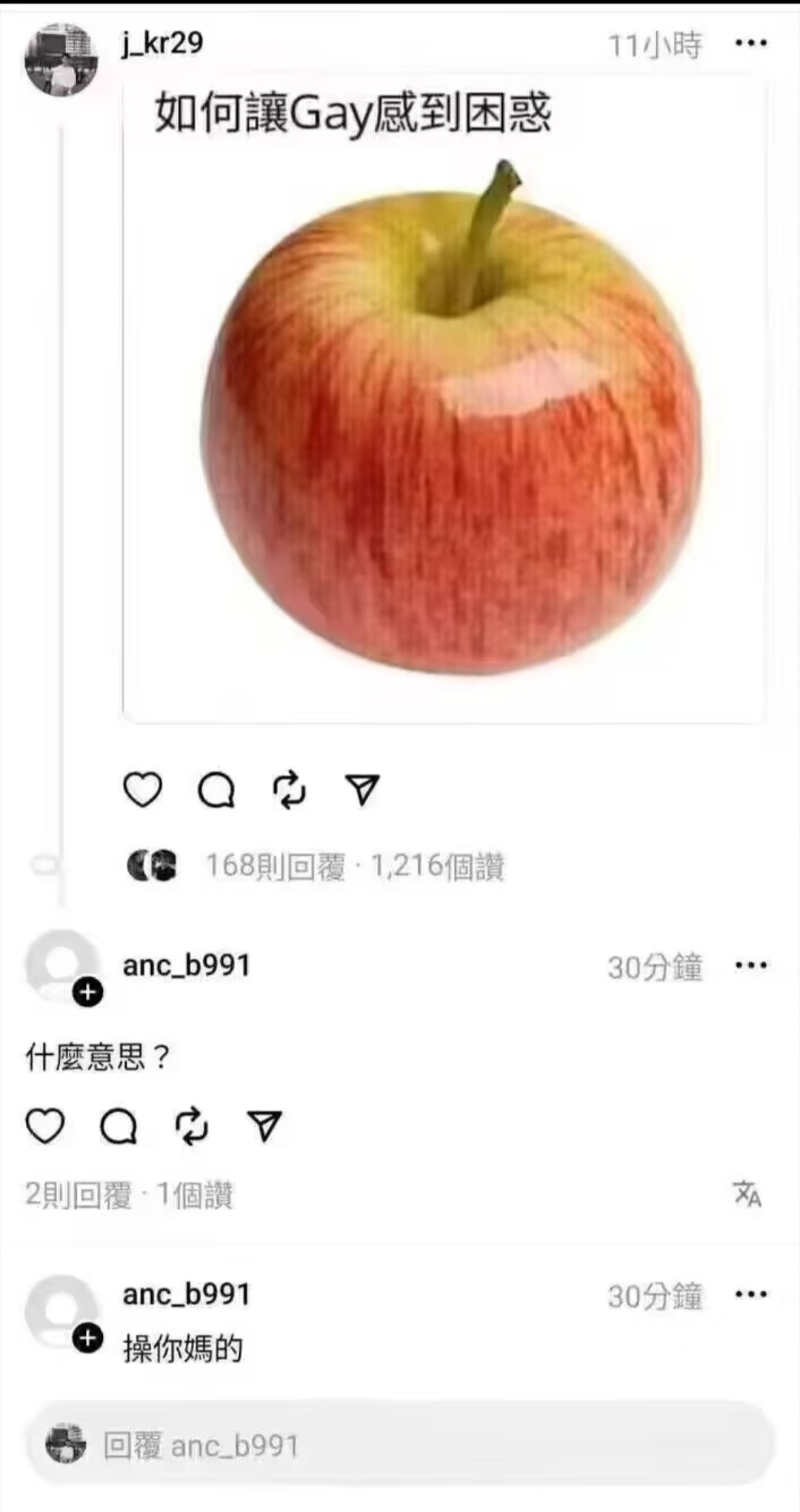Like j_kr29's post
The image size is (800, 1512).
142,790
